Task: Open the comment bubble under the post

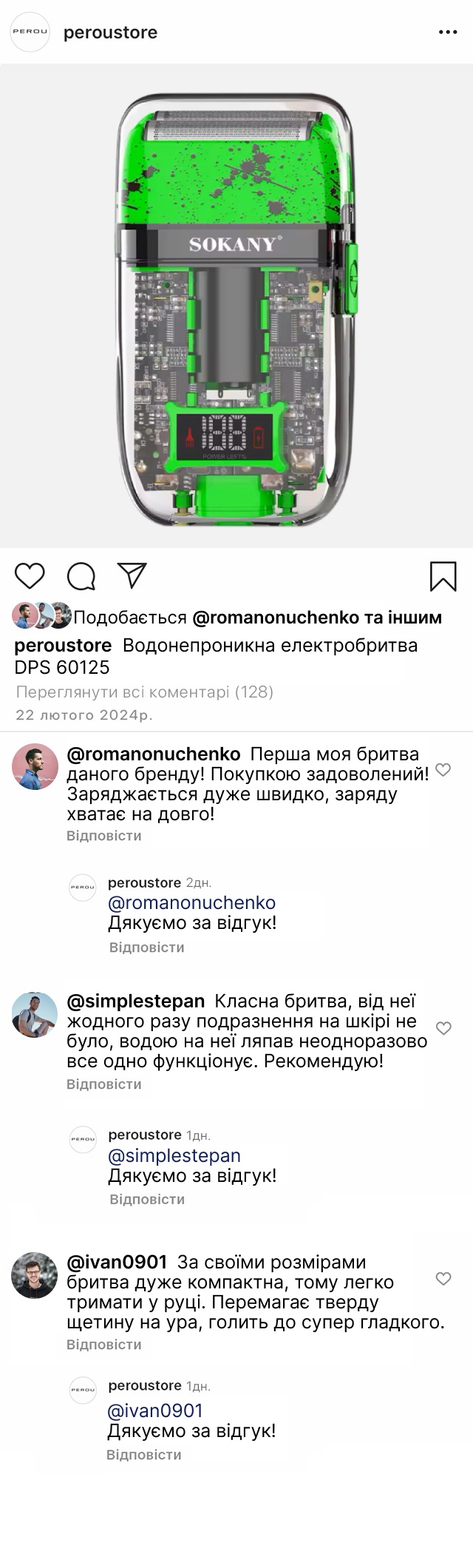Action: (81, 575)
